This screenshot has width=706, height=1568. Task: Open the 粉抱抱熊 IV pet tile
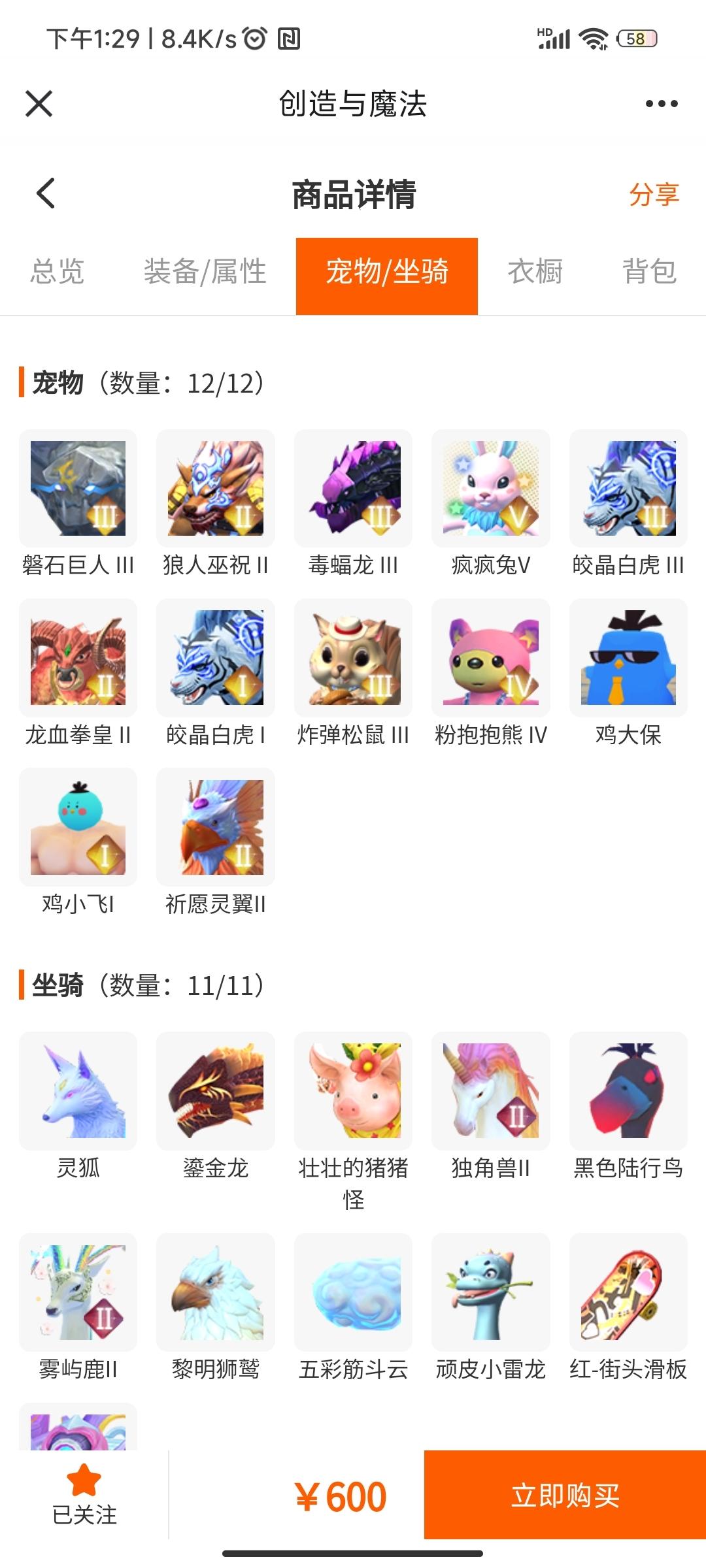tap(490, 657)
